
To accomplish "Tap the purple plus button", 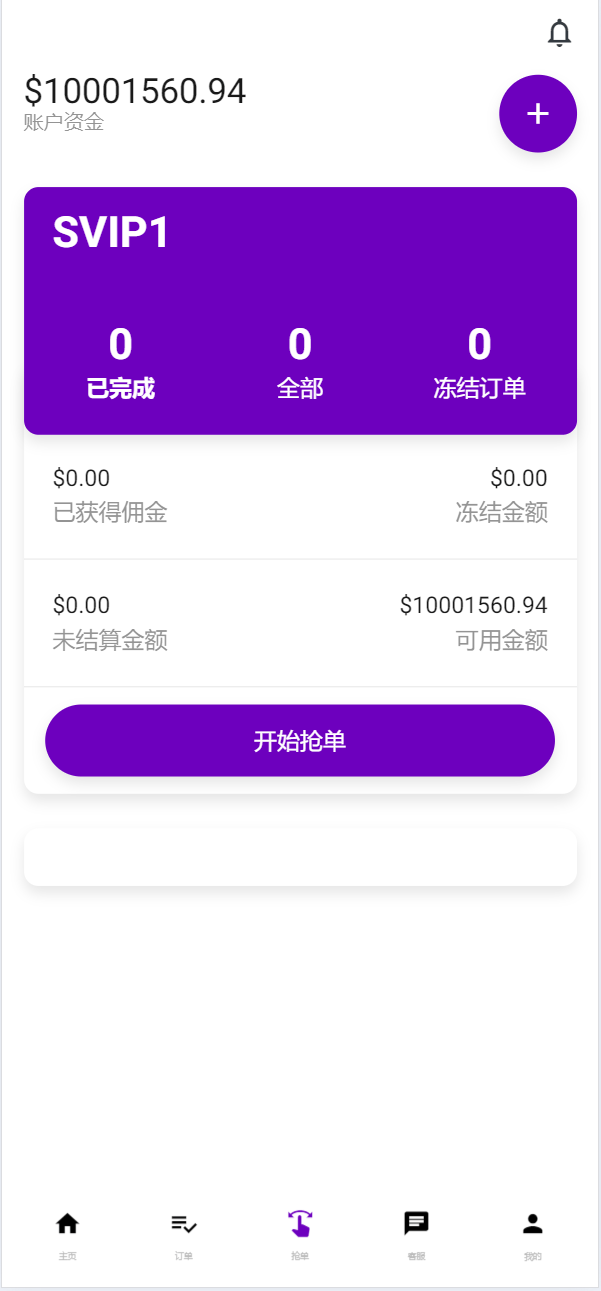I will point(538,114).
